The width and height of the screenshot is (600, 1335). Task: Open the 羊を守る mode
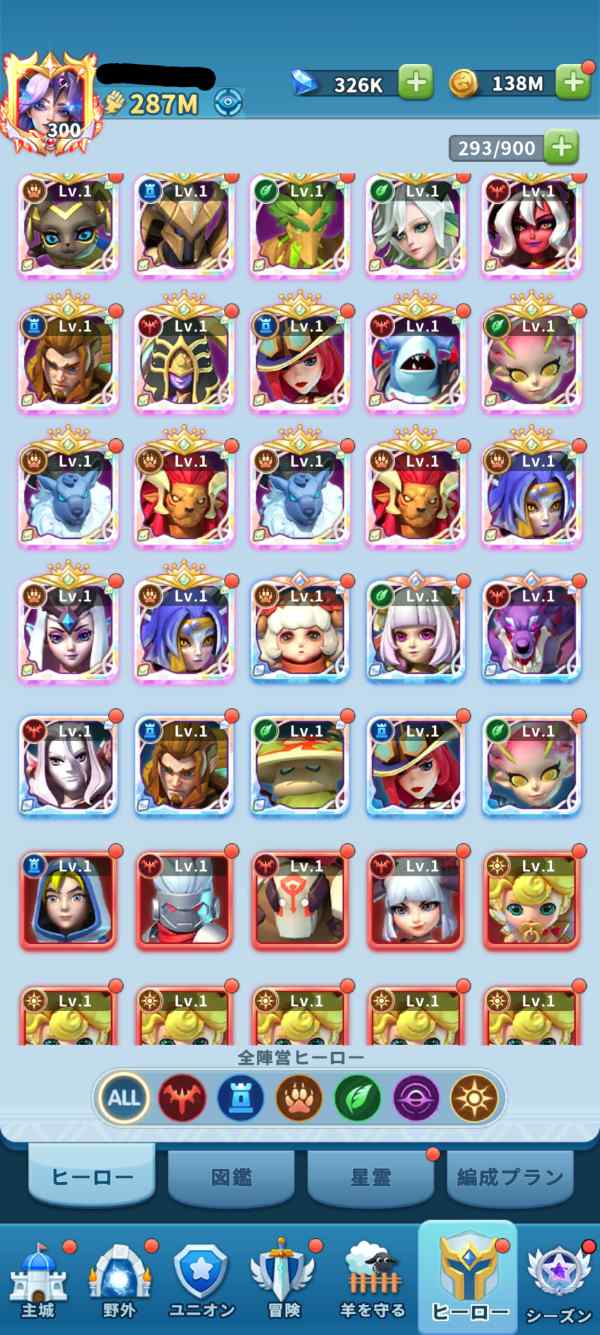(x=374, y=1282)
